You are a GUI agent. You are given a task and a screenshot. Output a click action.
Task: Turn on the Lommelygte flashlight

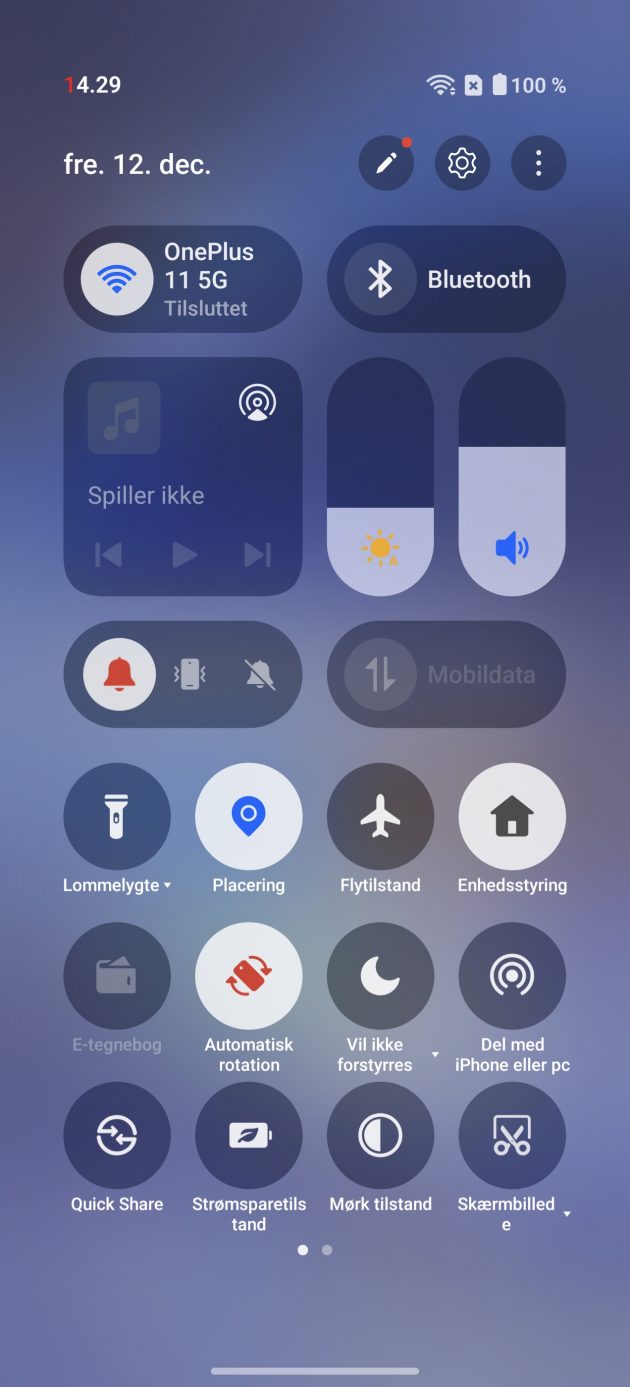click(117, 816)
